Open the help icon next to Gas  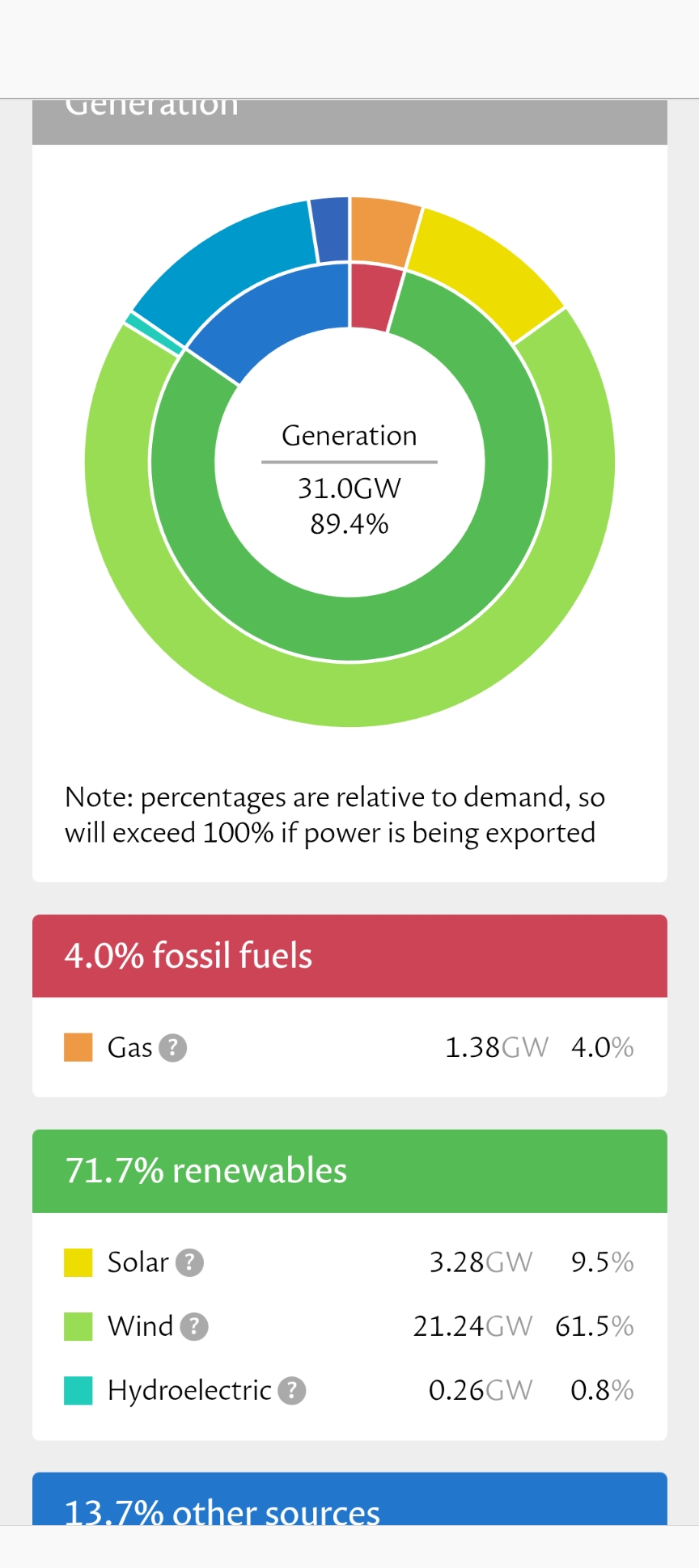pyautogui.click(x=172, y=1047)
